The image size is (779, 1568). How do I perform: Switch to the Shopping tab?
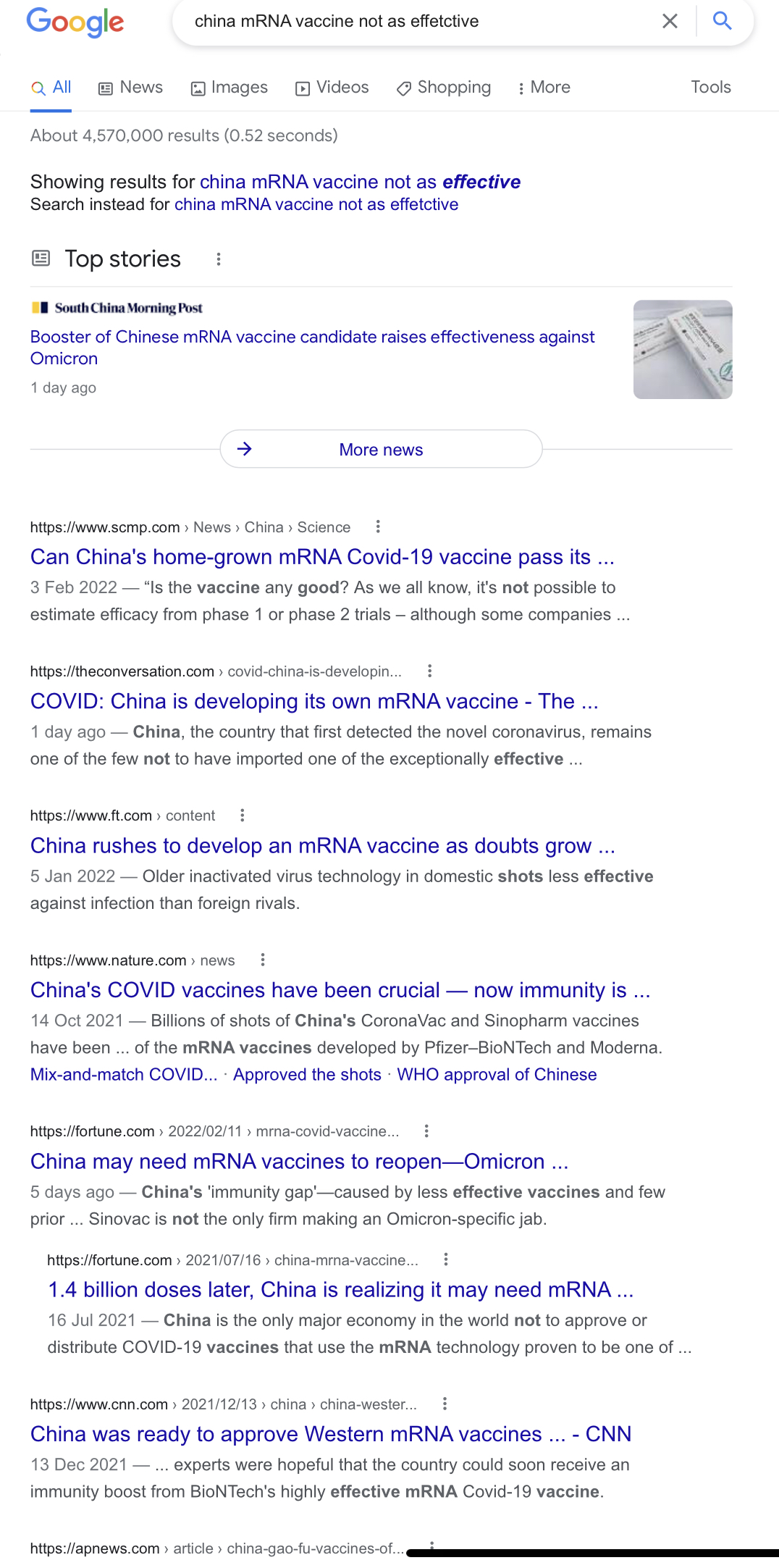click(444, 88)
